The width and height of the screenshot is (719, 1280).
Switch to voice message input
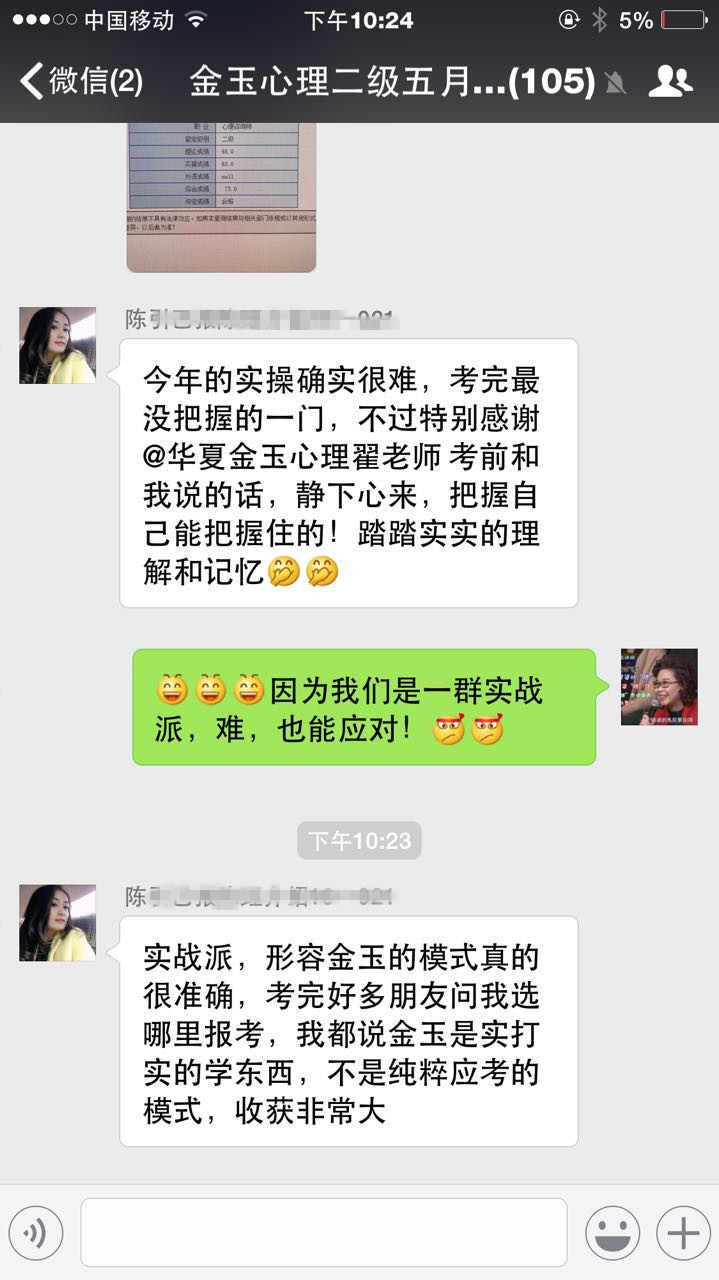pos(36,1233)
